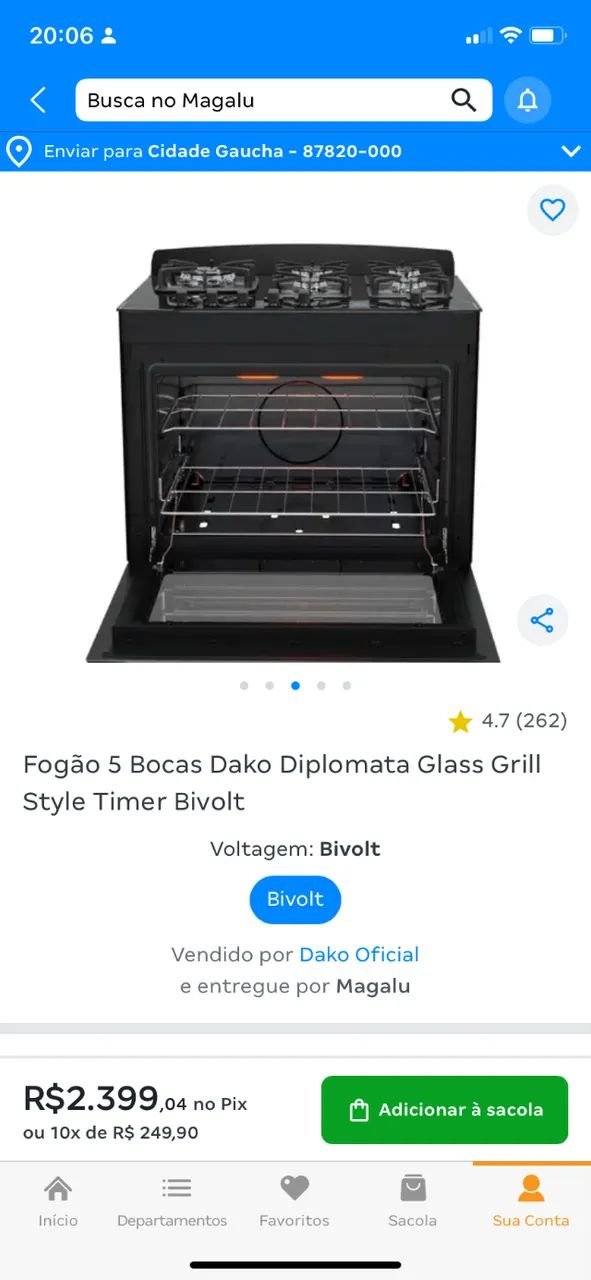Screen dimensions: 591x1280
Task: Share this product
Action: (542, 621)
